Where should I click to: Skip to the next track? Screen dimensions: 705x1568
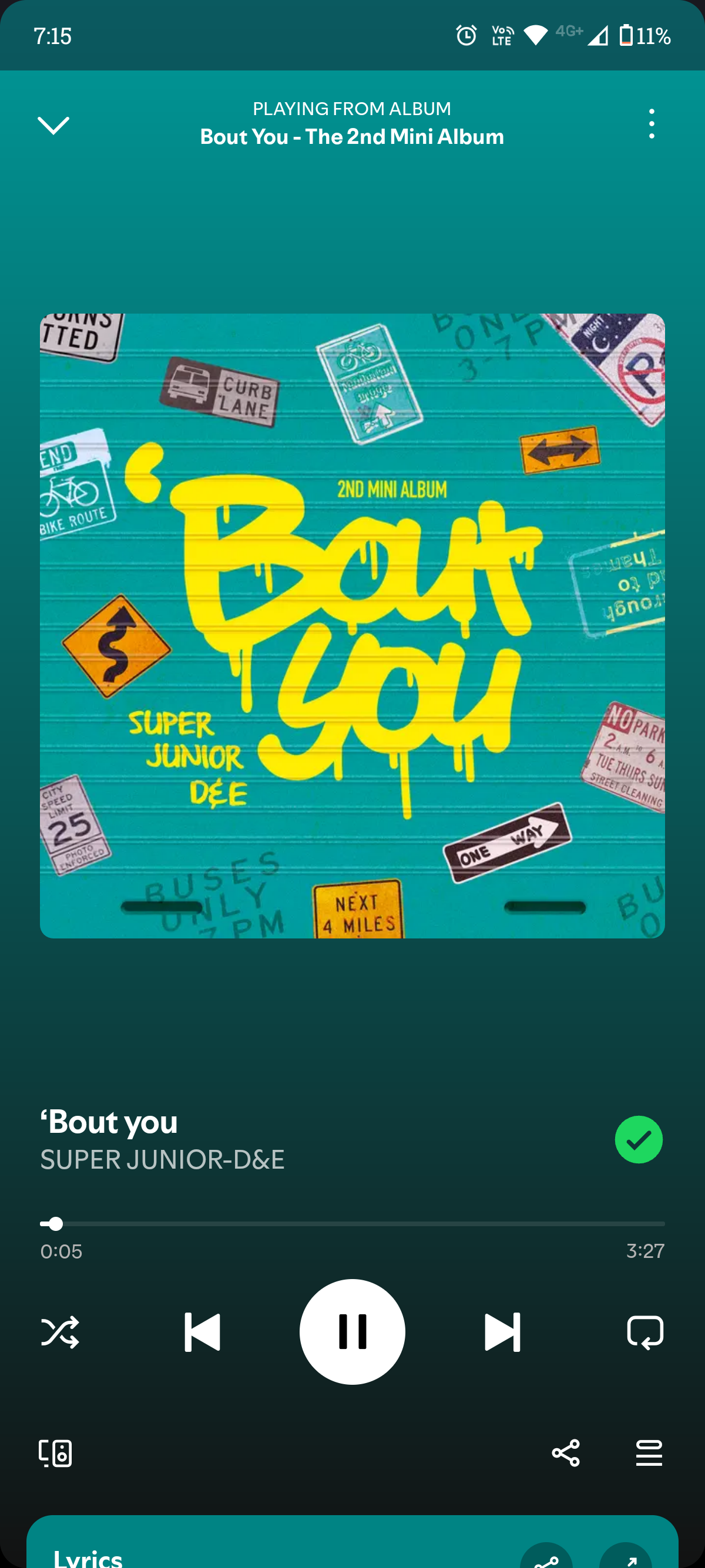502,1332
